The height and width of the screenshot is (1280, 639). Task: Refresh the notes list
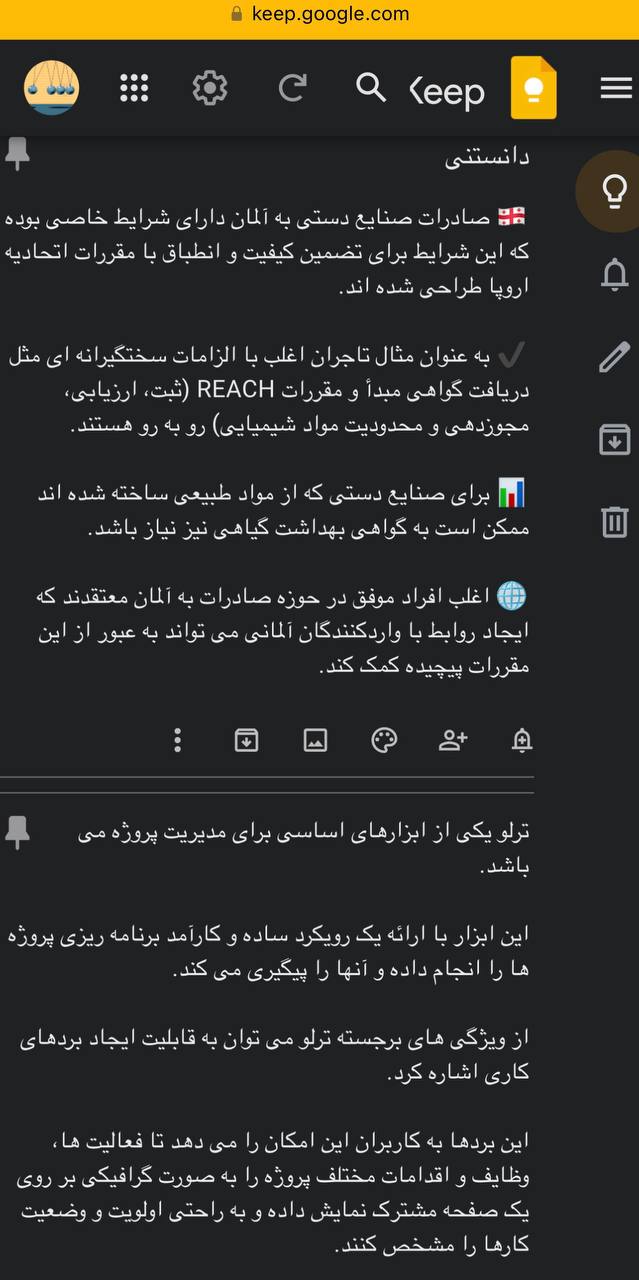292,88
